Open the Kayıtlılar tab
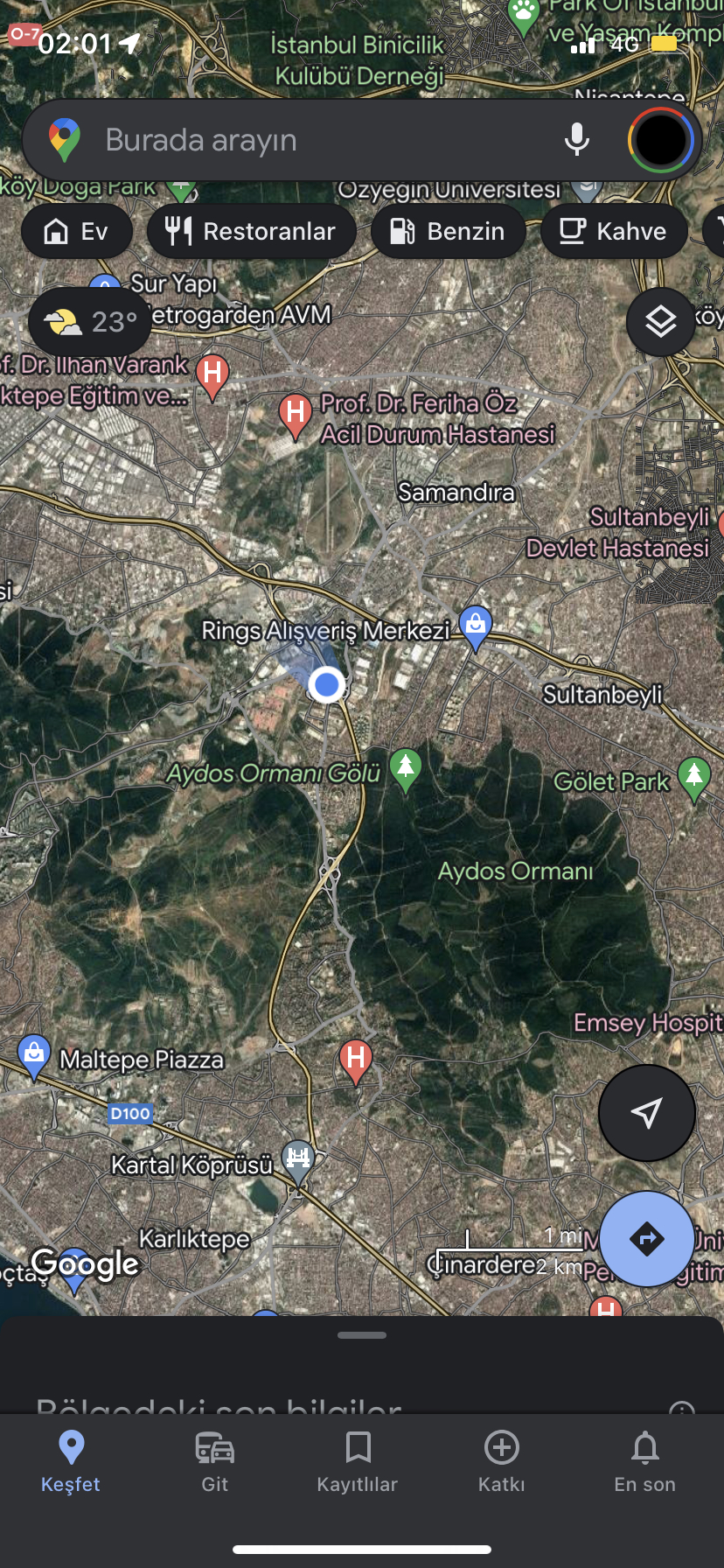The width and height of the screenshot is (724, 1568). [x=358, y=1462]
